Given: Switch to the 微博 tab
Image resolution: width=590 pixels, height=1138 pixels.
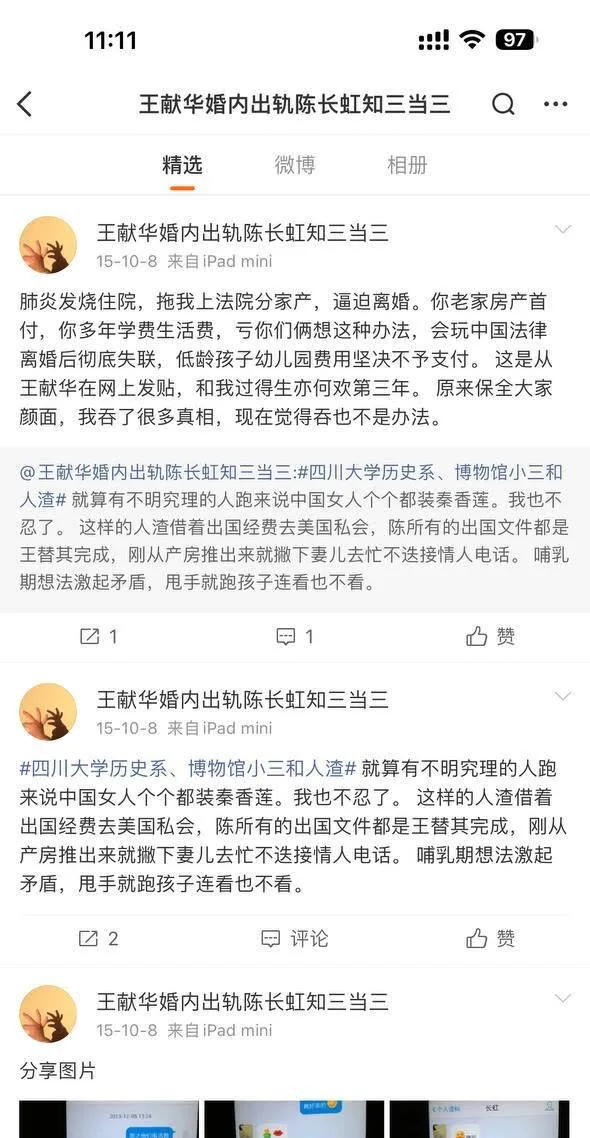Looking at the screenshot, I should click(295, 165).
